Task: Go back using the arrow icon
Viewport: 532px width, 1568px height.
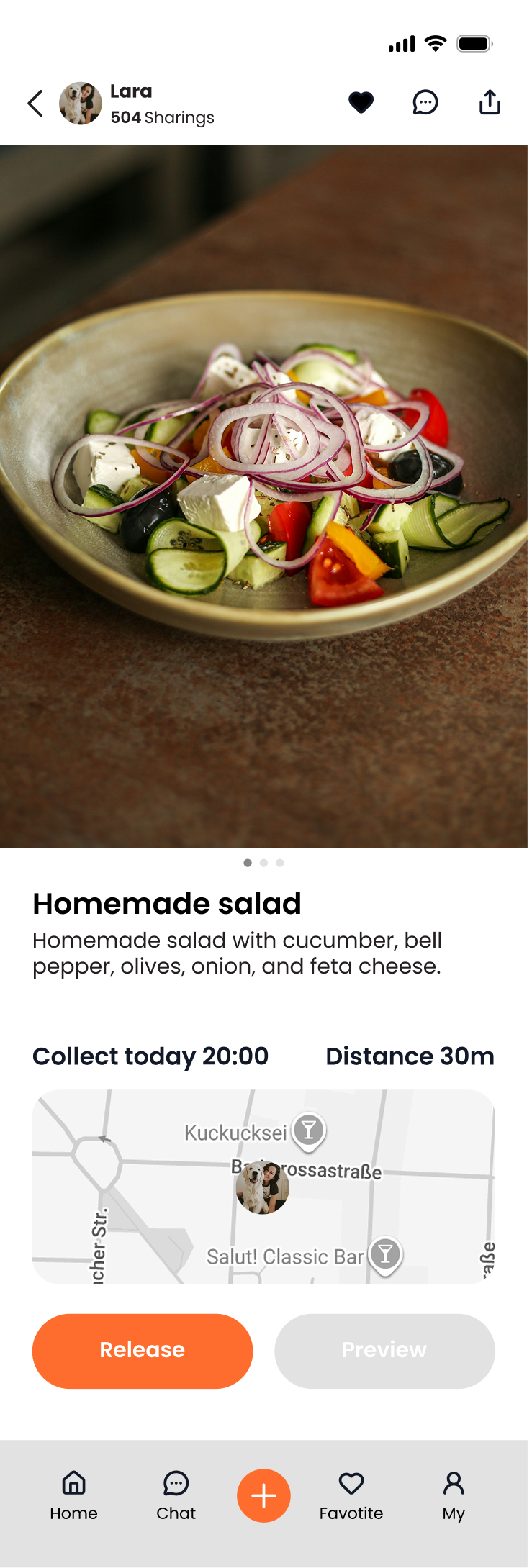Action: tap(35, 104)
